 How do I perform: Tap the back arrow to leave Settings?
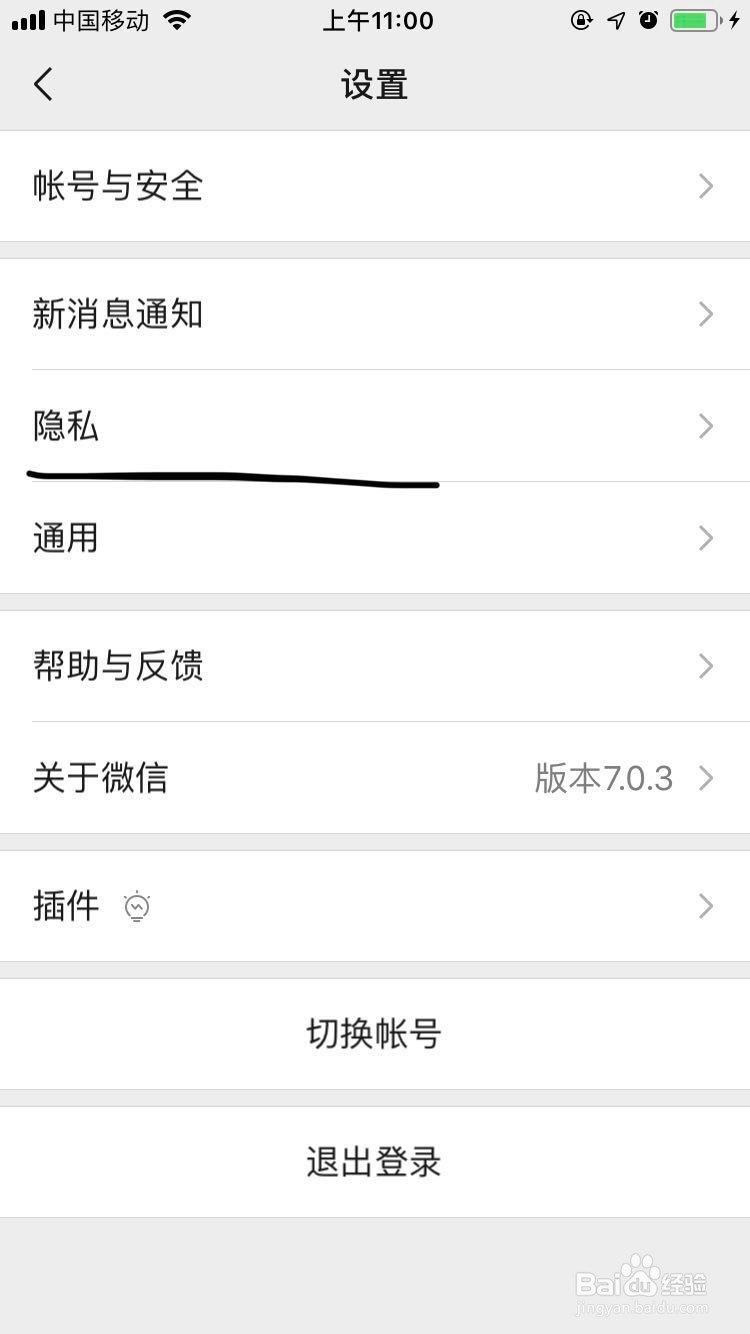click(42, 84)
